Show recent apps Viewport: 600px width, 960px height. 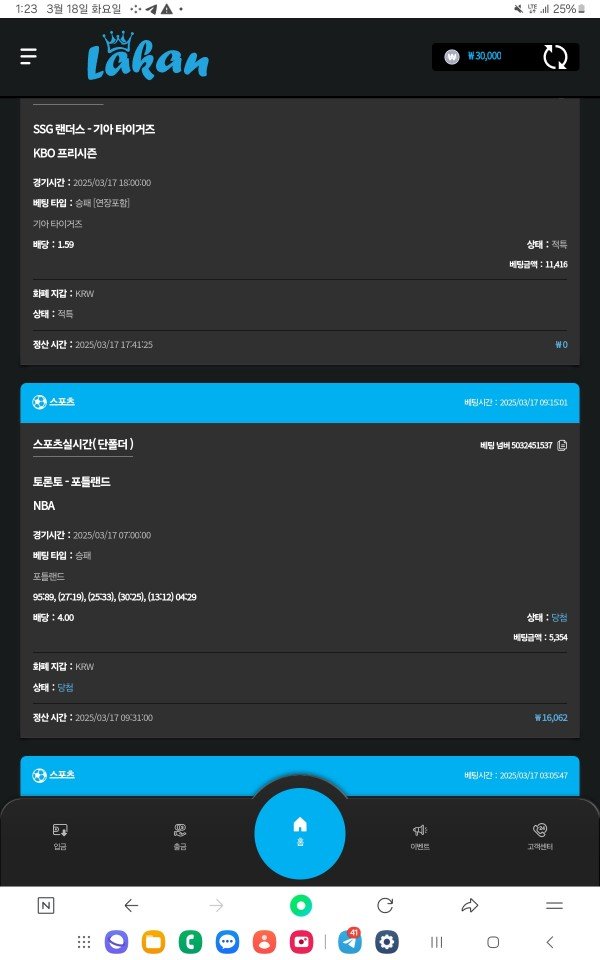click(x=436, y=942)
